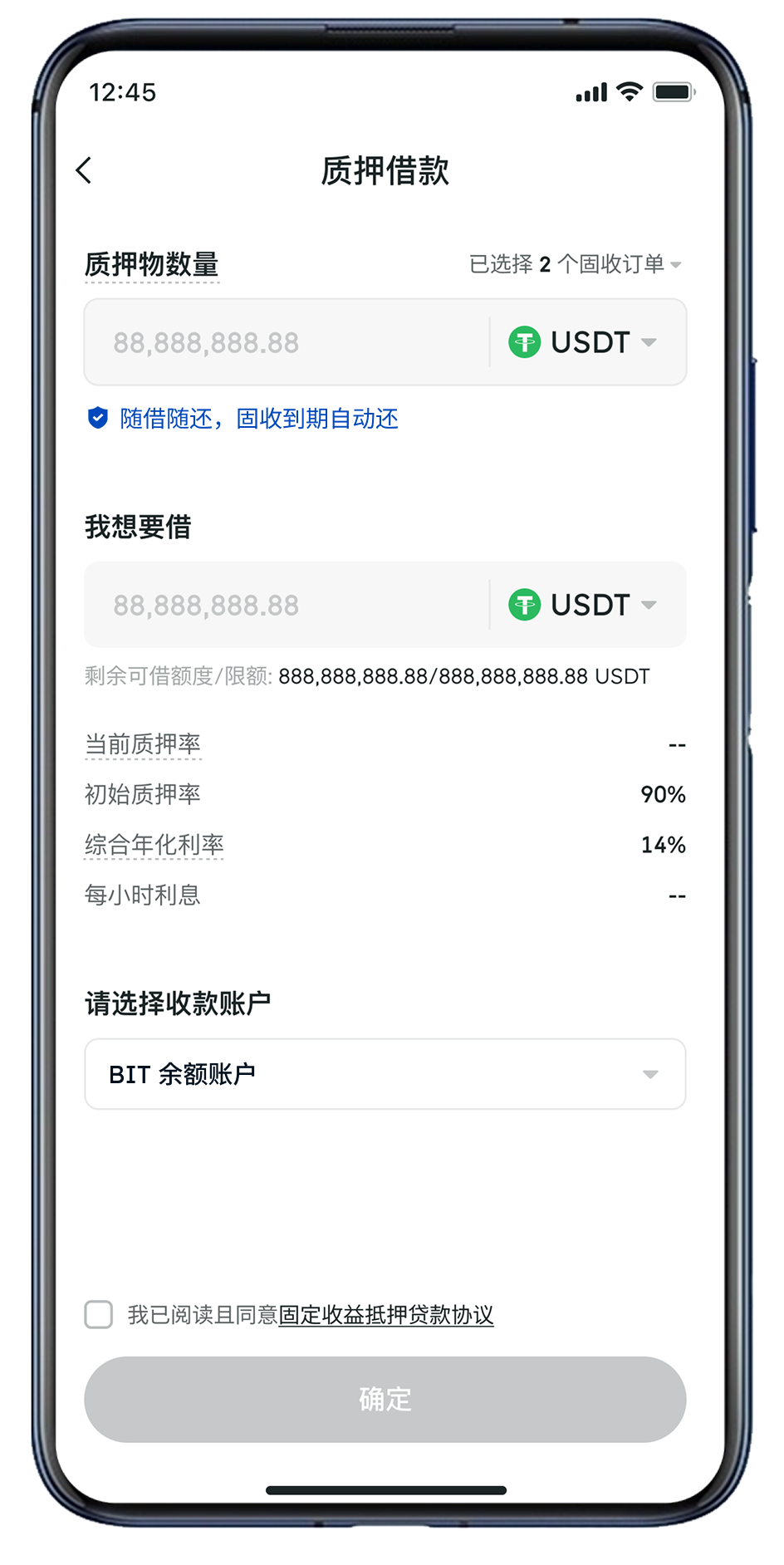Open the collateral USDT currency dropdown
Image resolution: width=784 pixels, height=1565 pixels.
tap(585, 342)
